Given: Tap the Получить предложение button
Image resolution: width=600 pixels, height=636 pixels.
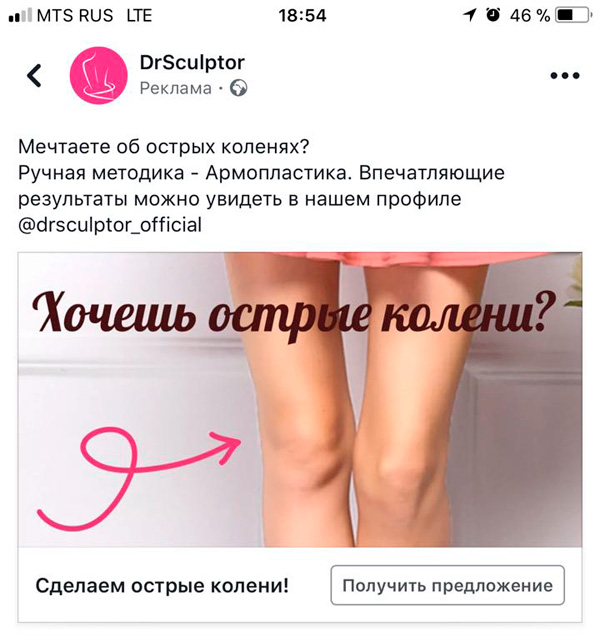Looking at the screenshot, I should (447, 585).
